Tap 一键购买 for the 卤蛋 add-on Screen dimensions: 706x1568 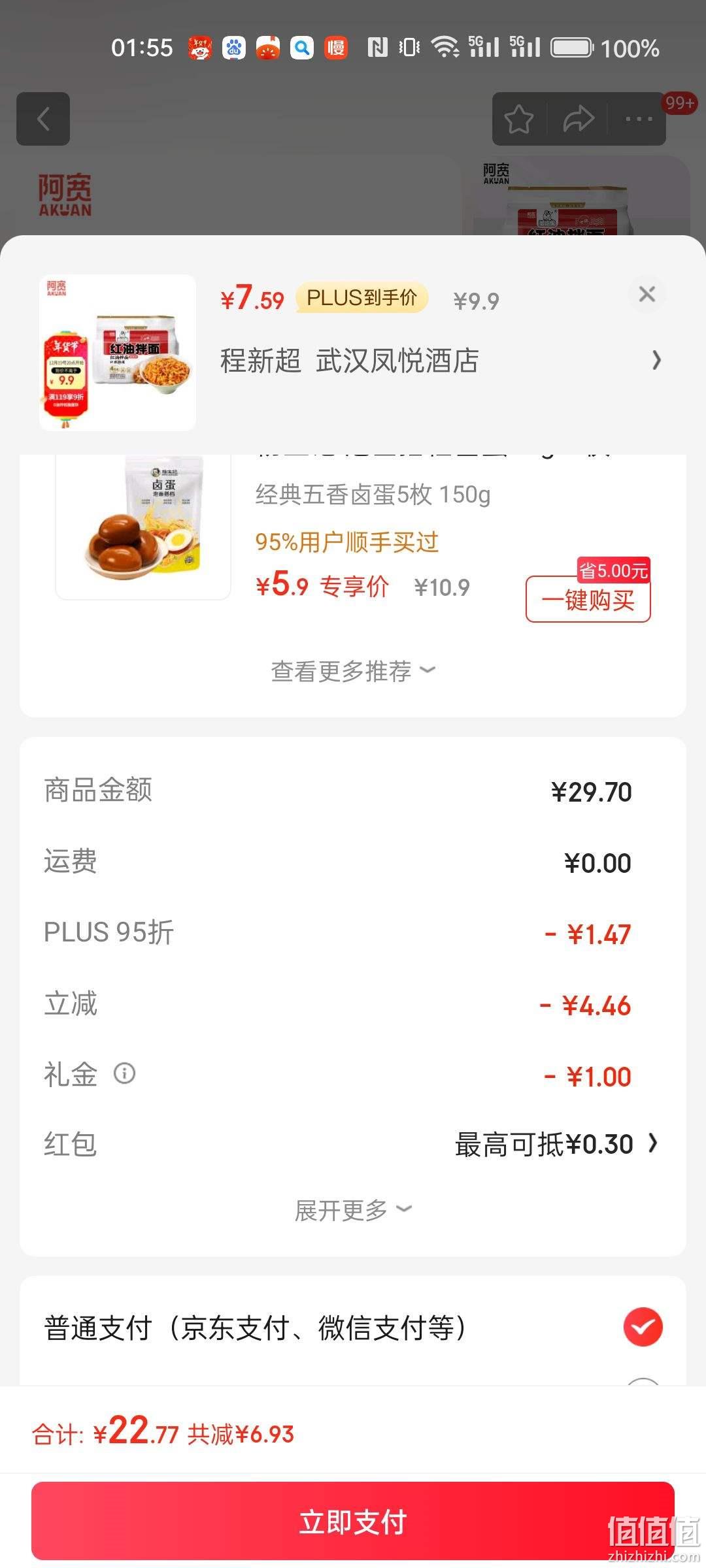coord(588,599)
